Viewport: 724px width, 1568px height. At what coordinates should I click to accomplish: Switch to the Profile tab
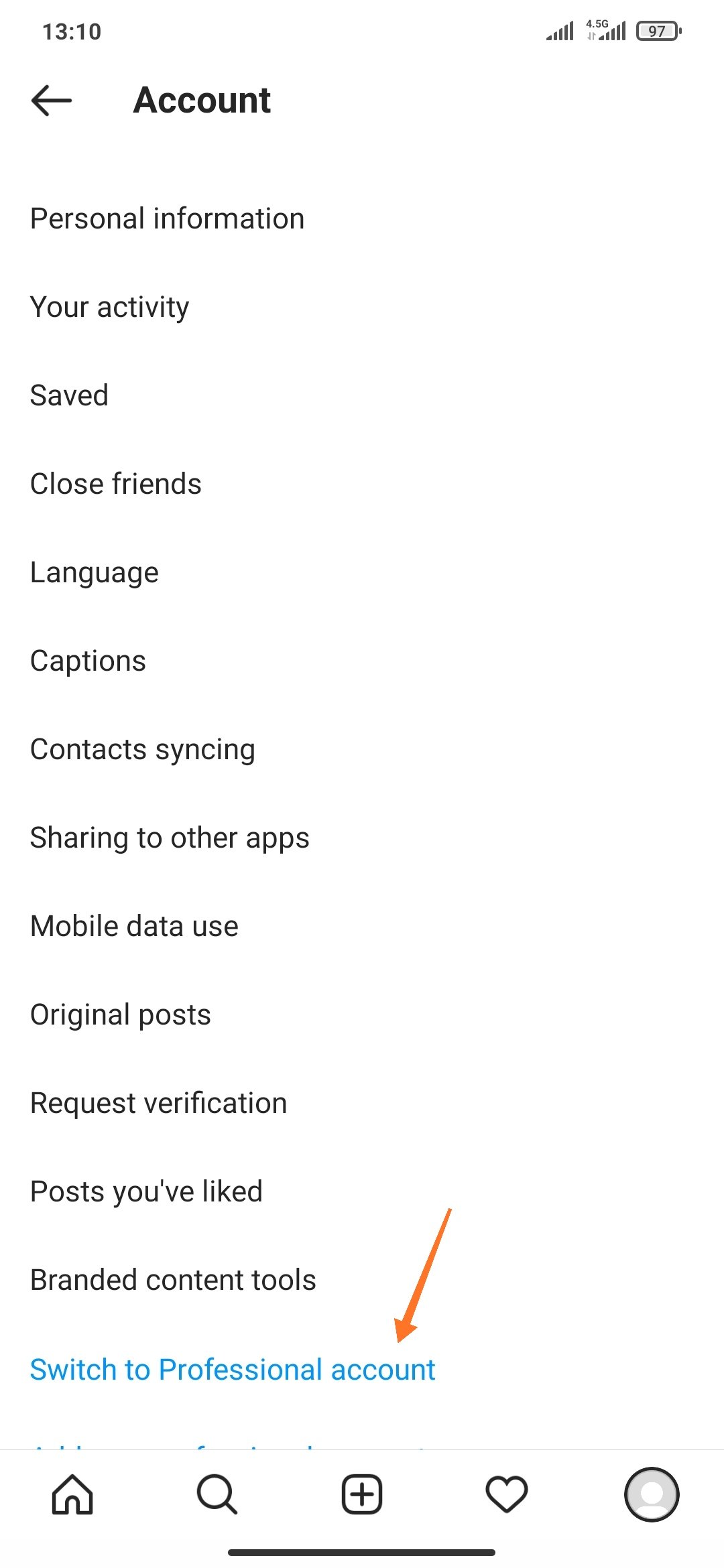click(652, 1494)
